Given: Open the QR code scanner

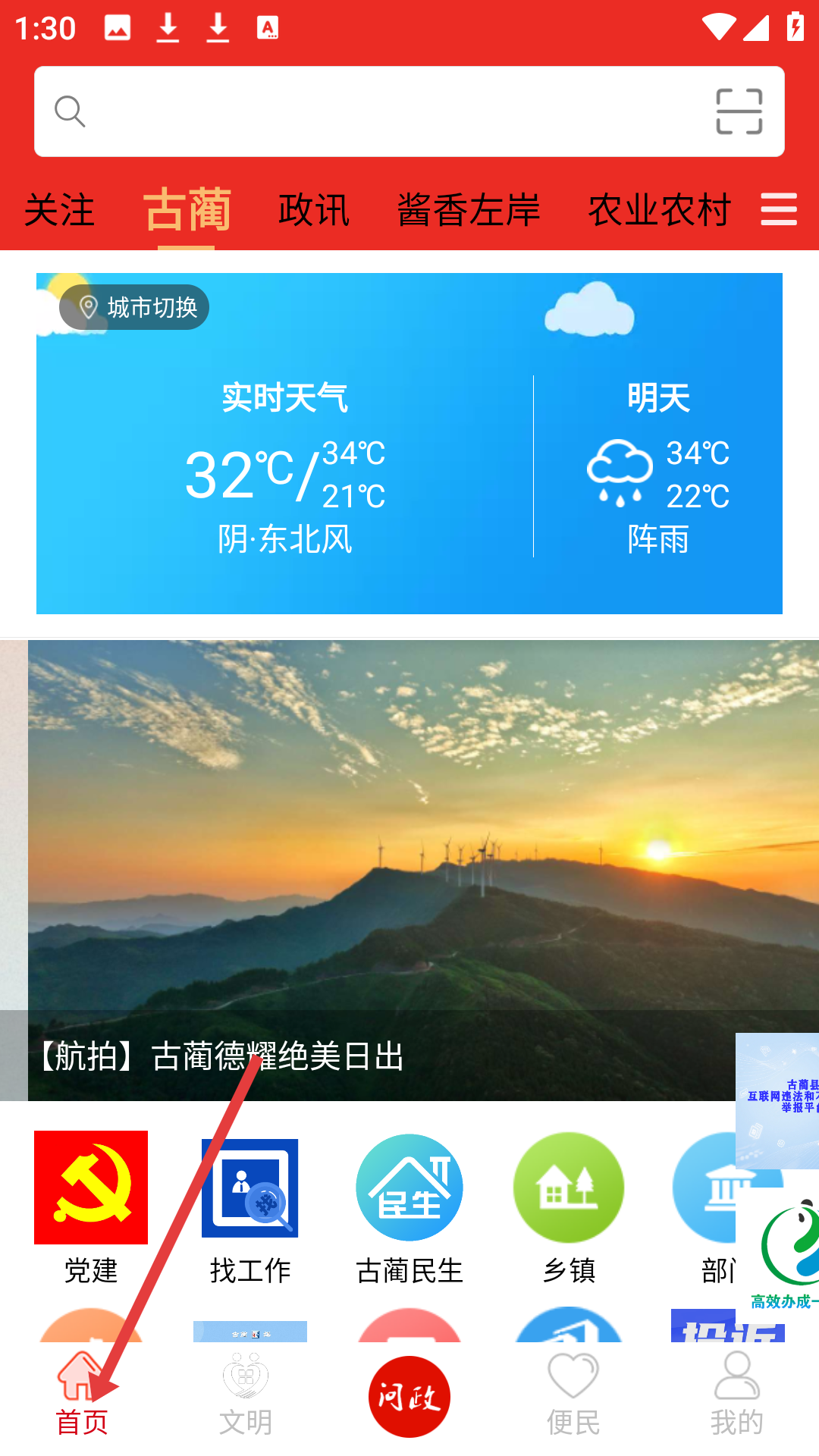Looking at the screenshot, I should click(x=739, y=111).
